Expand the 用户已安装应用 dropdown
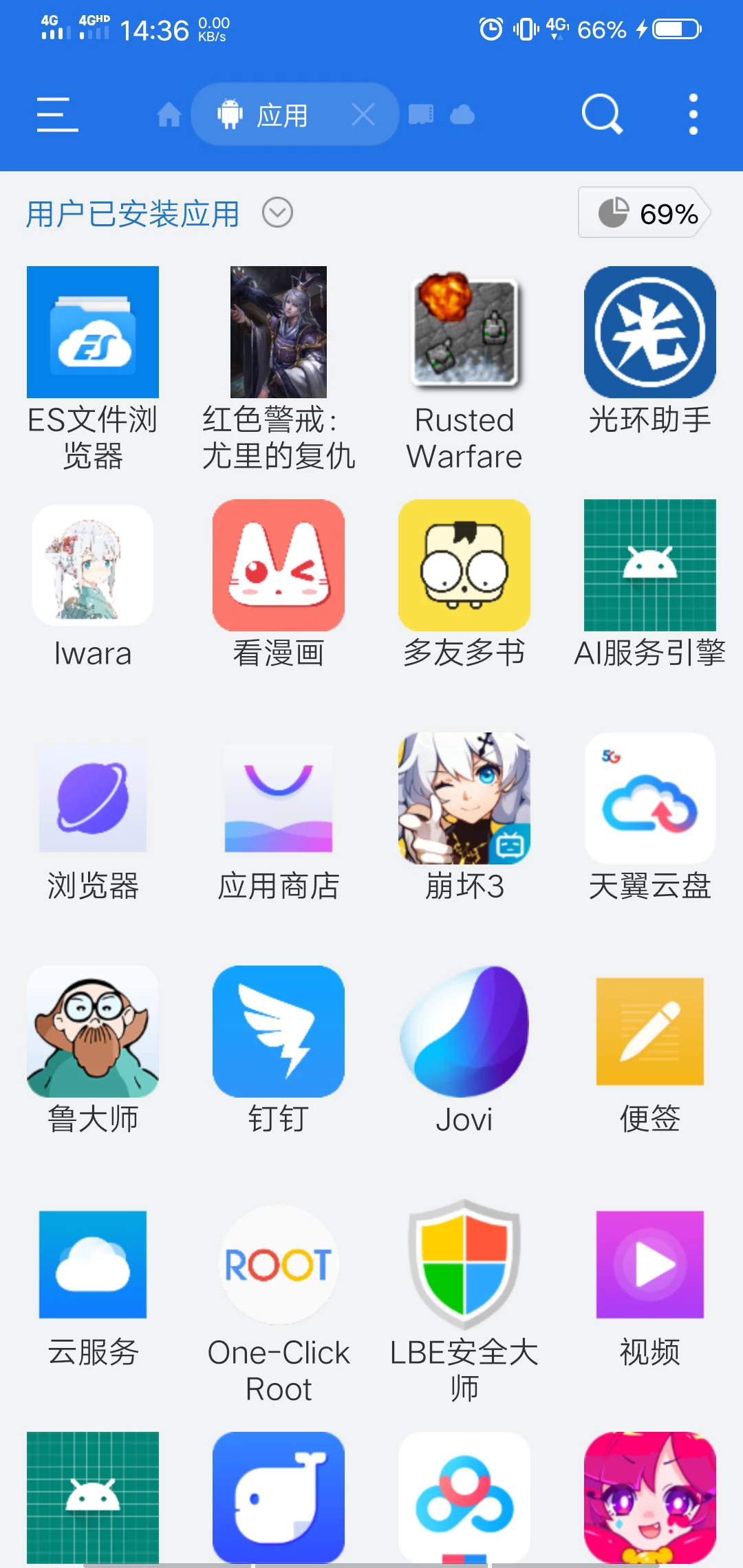The height and width of the screenshot is (1568, 743). (x=277, y=213)
